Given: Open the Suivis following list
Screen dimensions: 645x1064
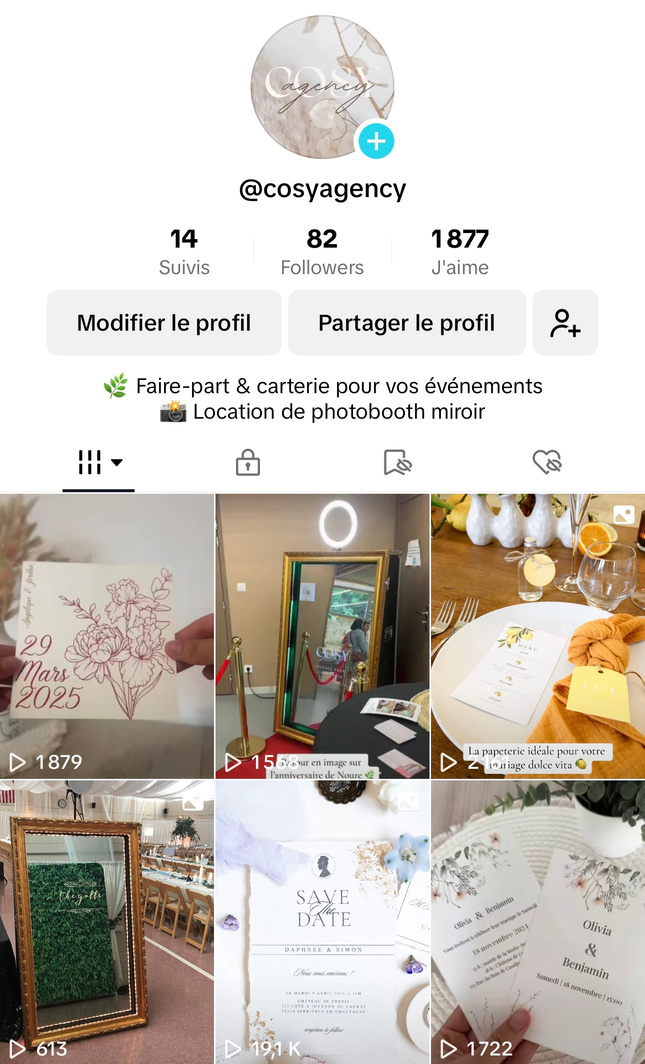Looking at the screenshot, I should coord(184,251).
